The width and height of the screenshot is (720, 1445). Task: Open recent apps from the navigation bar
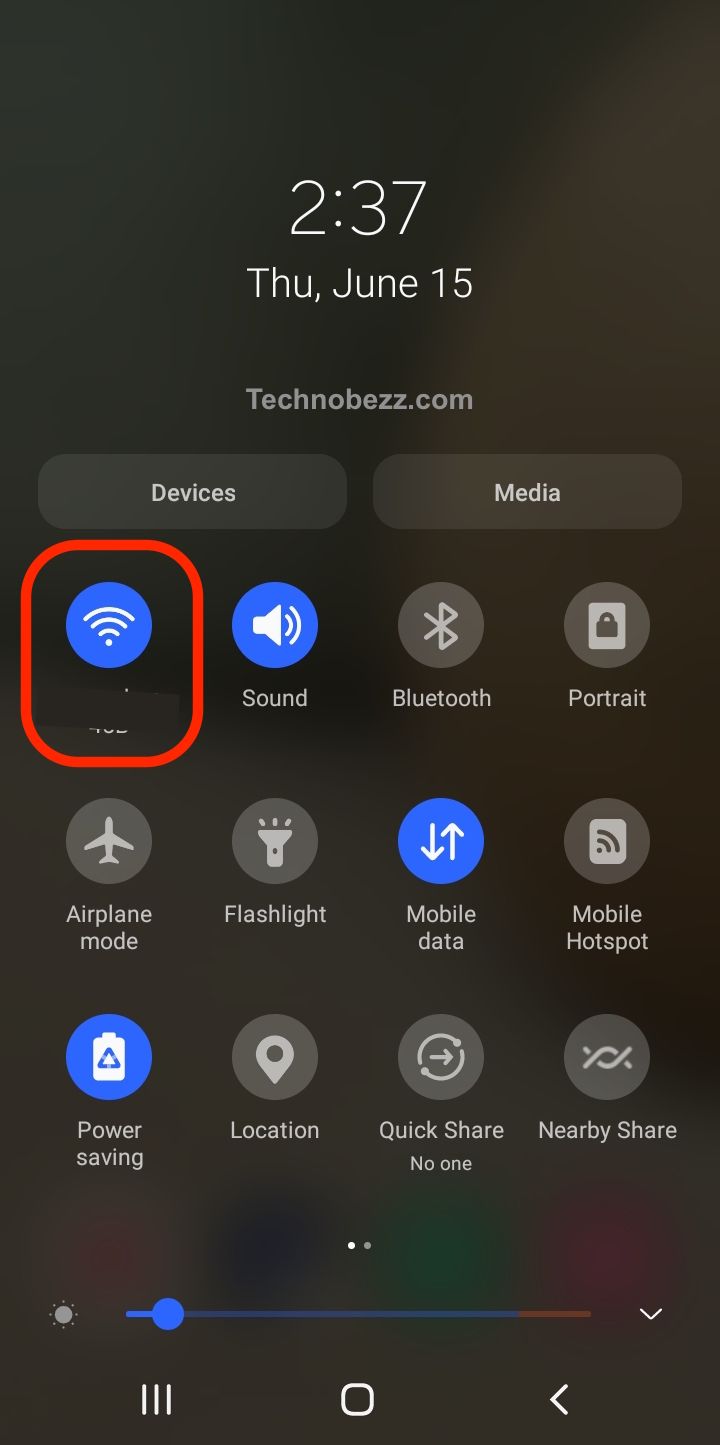tap(157, 1399)
